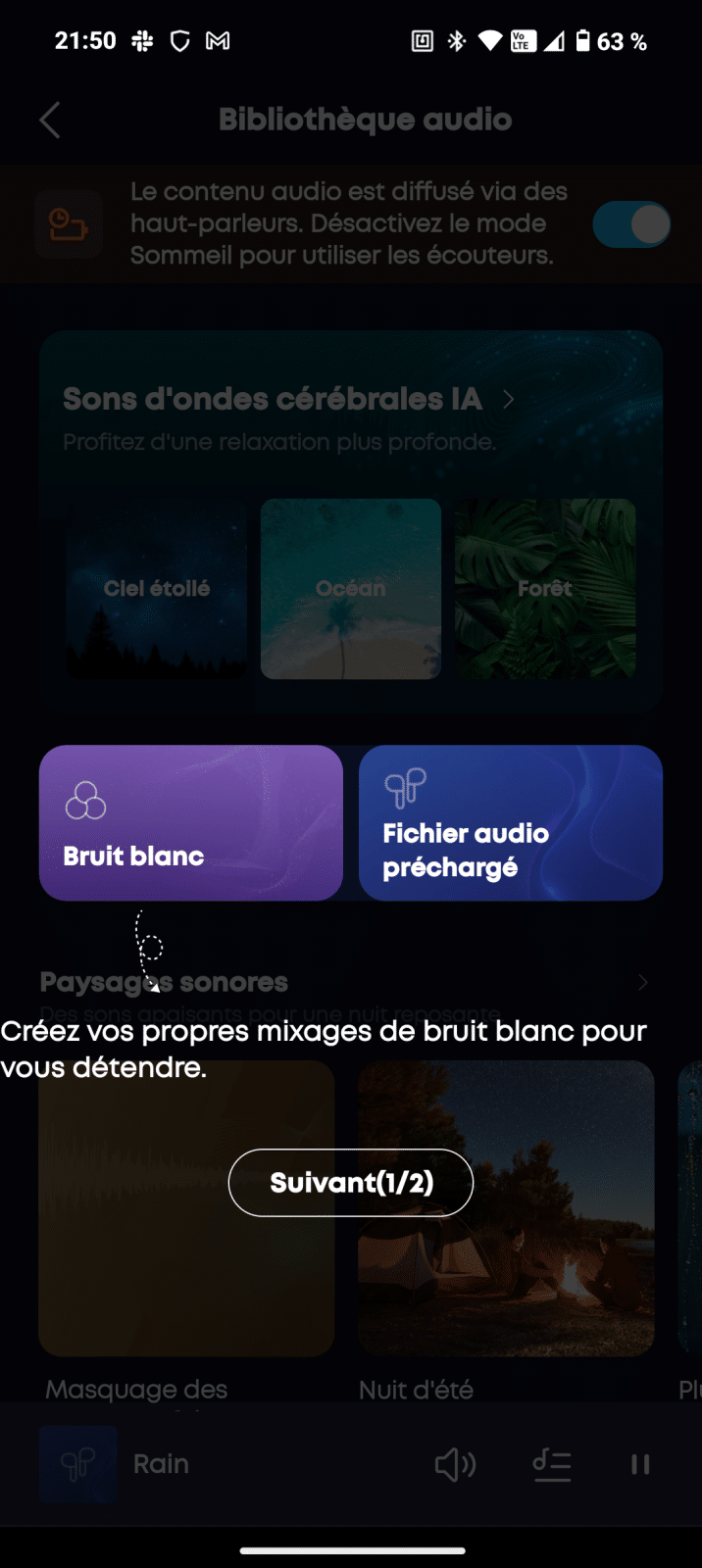Open the Bruit blanc card
Screen dimensions: 702x1568
190,822
